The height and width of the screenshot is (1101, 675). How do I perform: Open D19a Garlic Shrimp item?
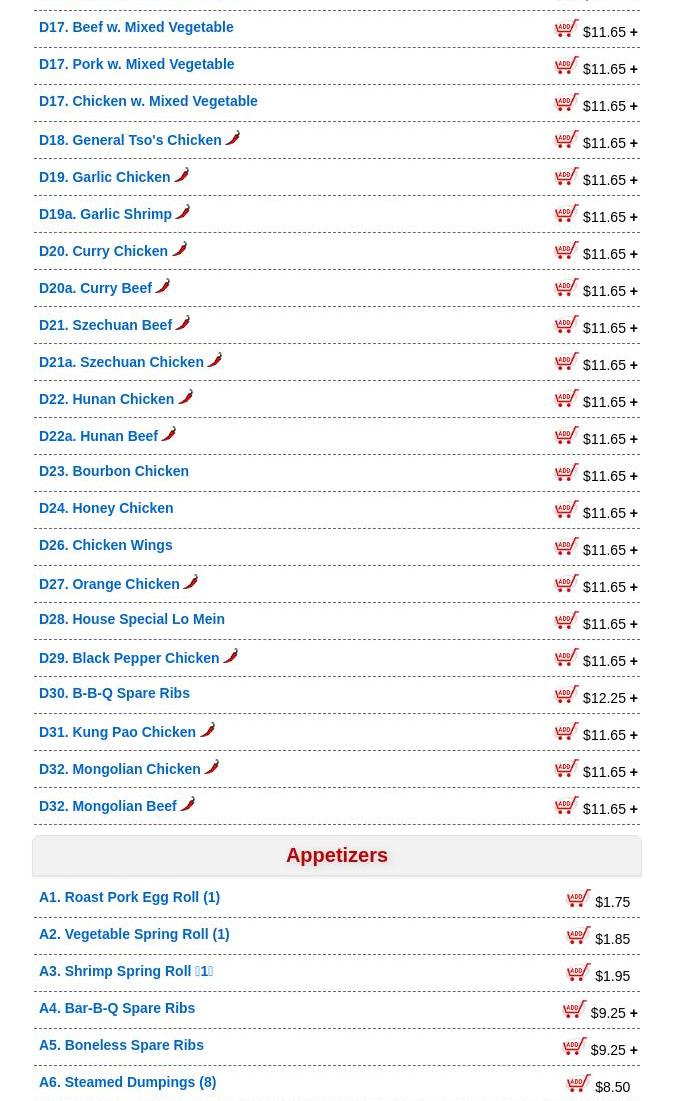point(105,215)
